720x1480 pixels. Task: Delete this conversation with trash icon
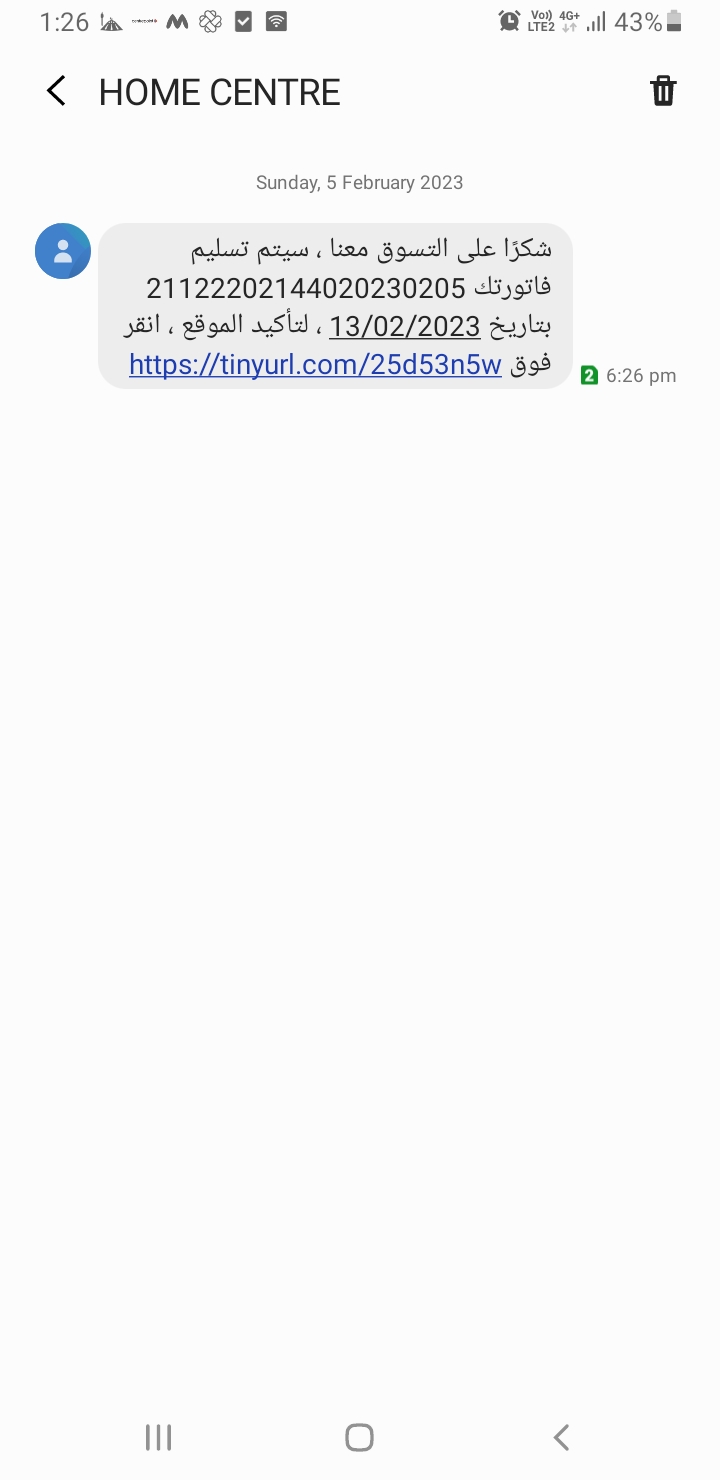tap(663, 91)
